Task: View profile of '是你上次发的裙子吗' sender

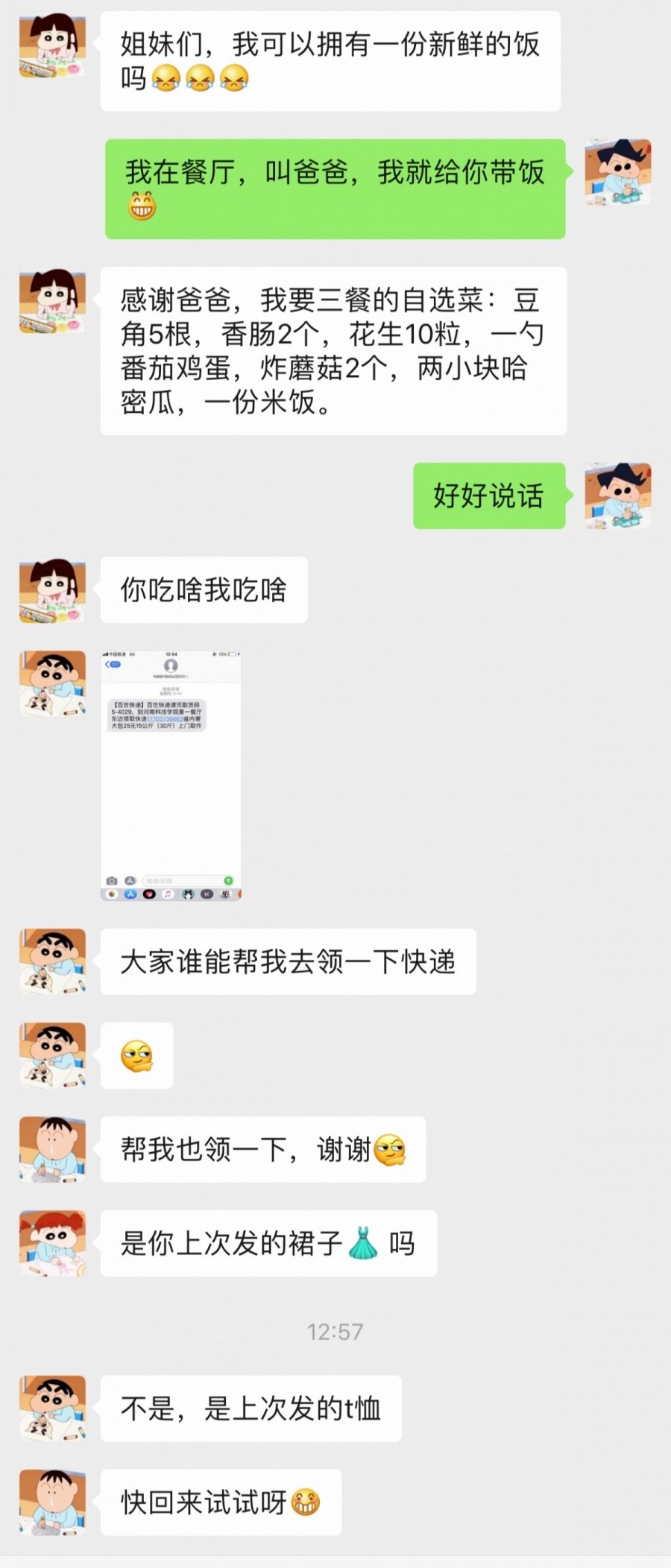Action: [52, 1243]
